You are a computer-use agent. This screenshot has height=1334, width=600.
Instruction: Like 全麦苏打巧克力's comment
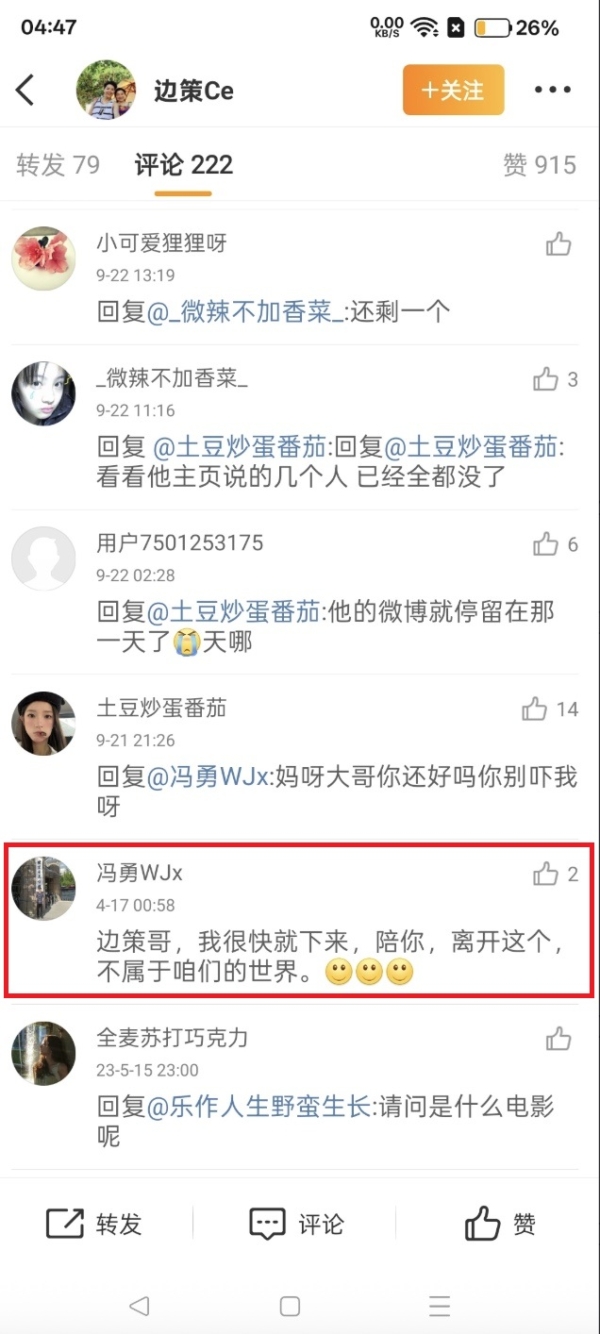(558, 1039)
